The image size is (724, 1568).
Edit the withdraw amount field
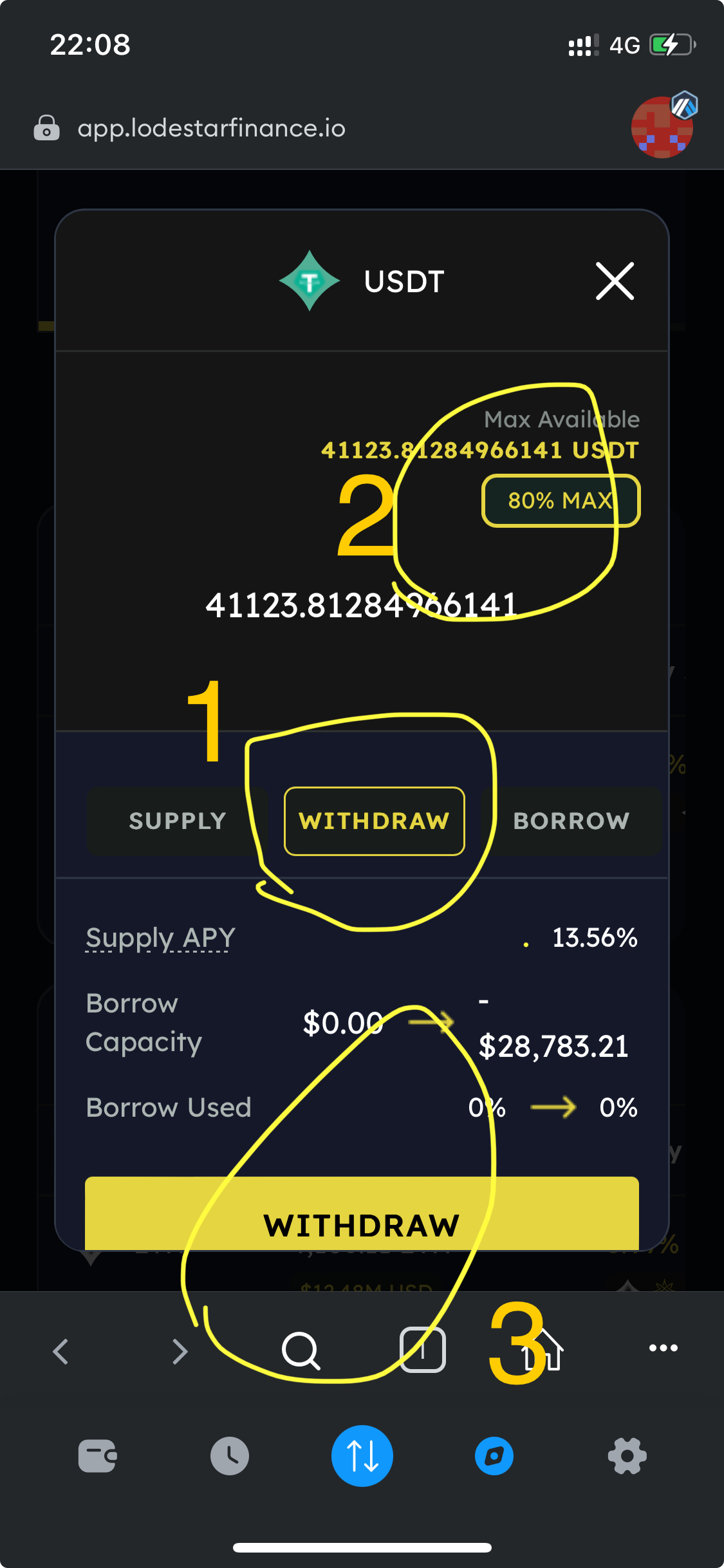tap(361, 606)
